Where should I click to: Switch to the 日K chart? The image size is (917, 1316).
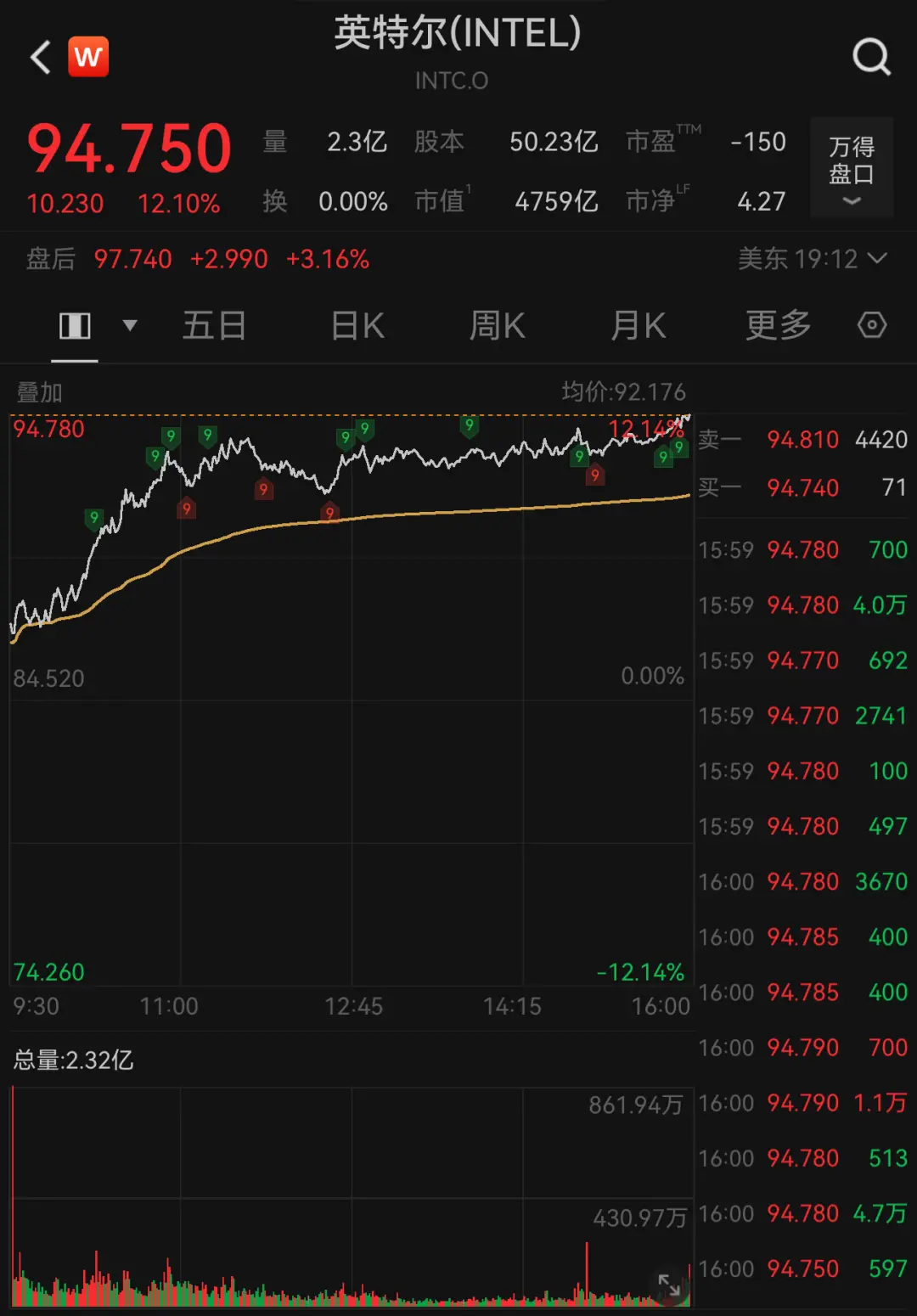point(357,325)
